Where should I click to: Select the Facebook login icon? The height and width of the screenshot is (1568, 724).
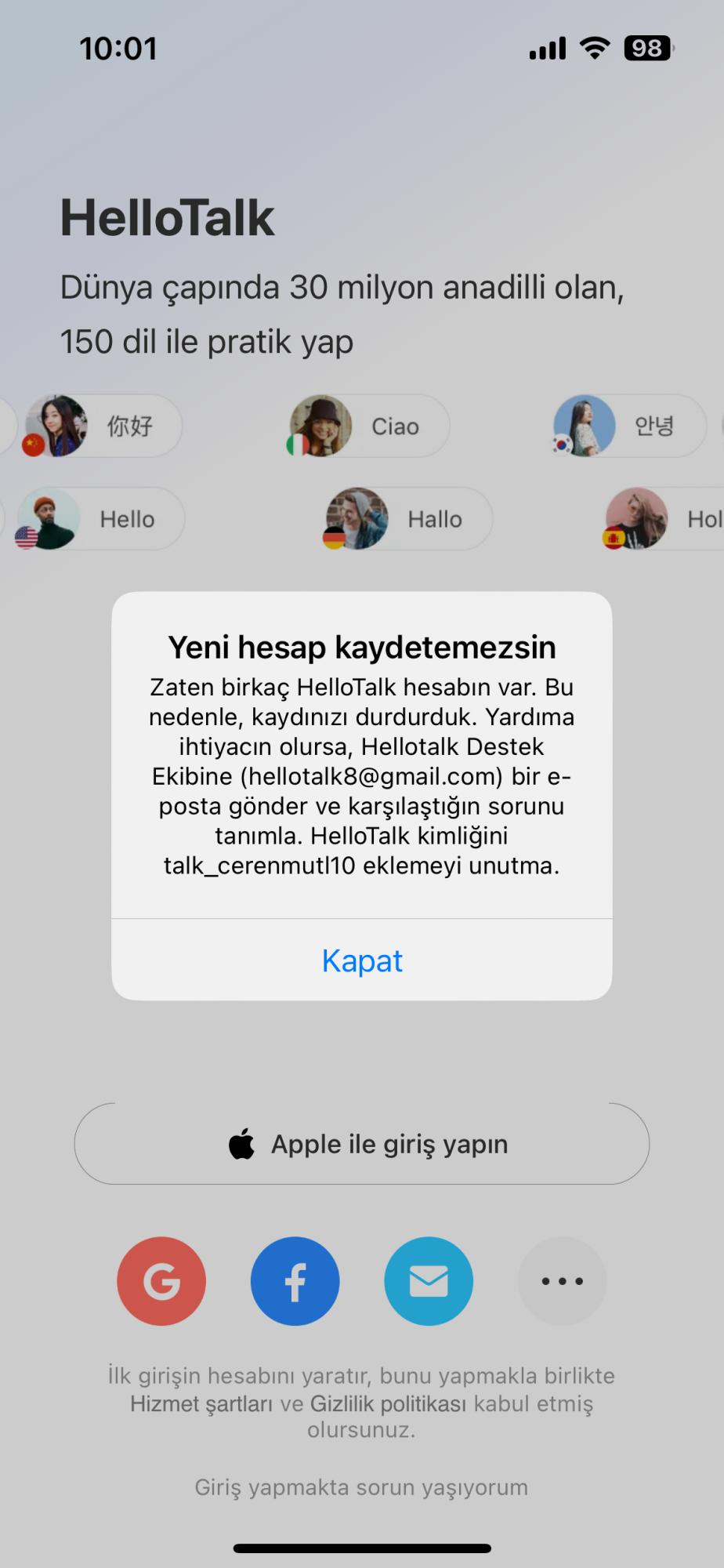pyautogui.click(x=295, y=1281)
